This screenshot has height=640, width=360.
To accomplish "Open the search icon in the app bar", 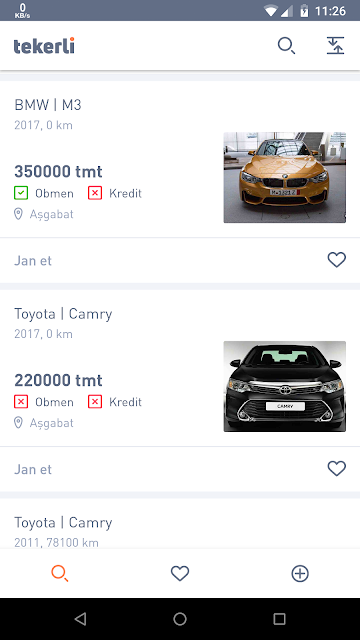I will click(x=287, y=46).
